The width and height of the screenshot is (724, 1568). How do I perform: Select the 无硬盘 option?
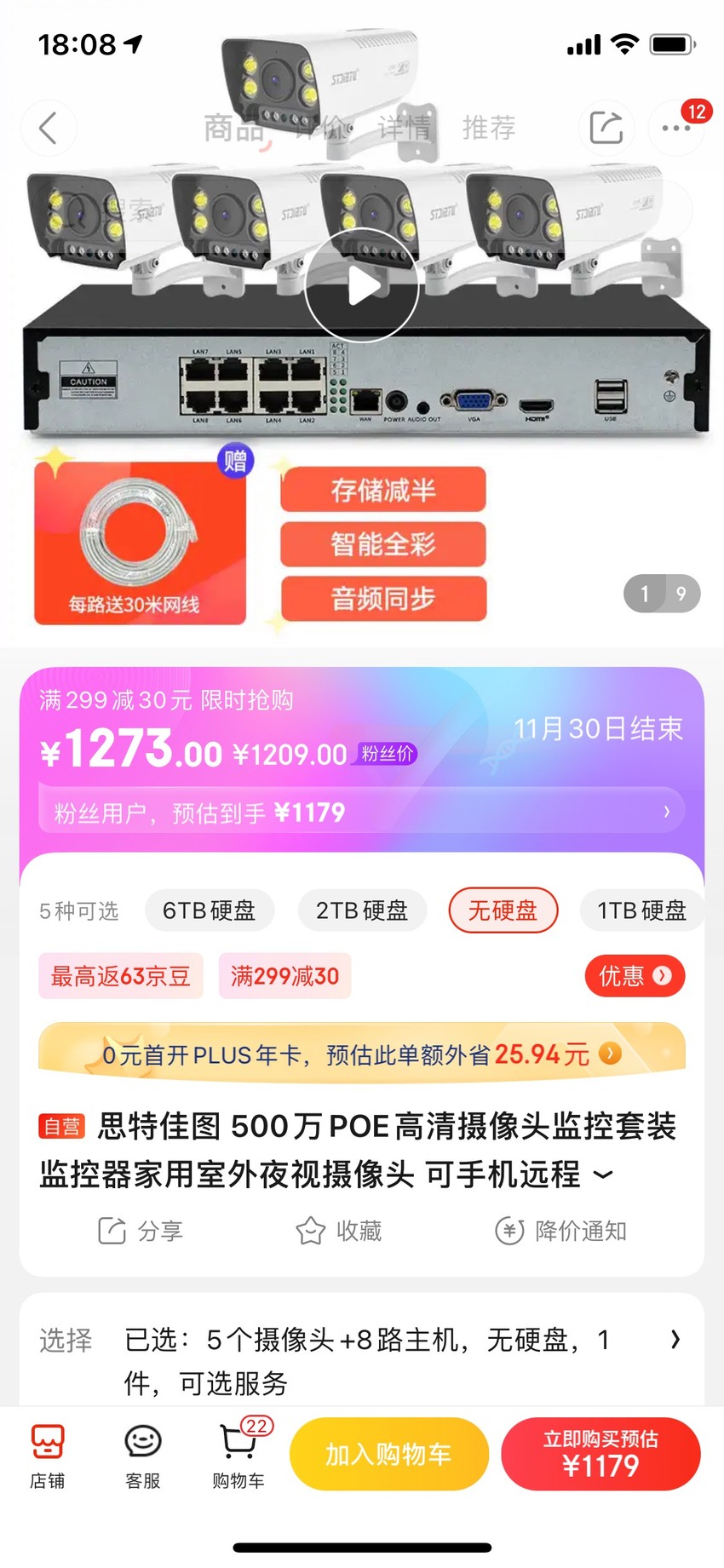click(x=503, y=910)
